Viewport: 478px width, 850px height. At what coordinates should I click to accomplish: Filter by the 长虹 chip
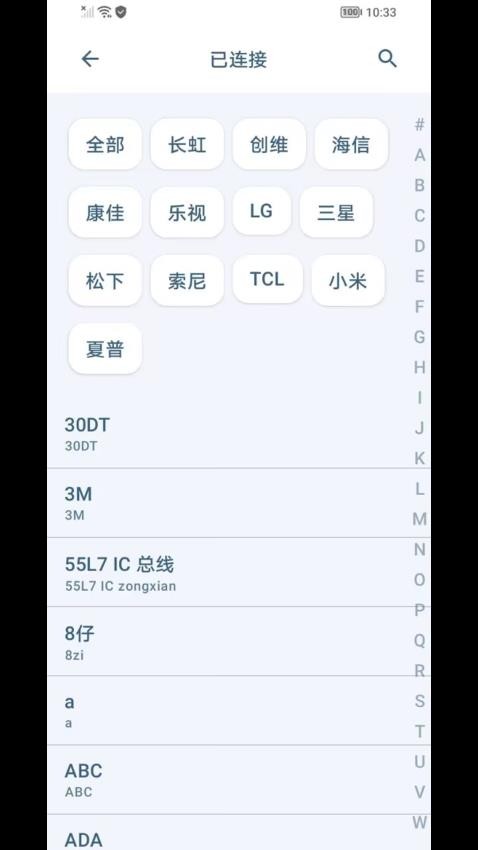187,144
